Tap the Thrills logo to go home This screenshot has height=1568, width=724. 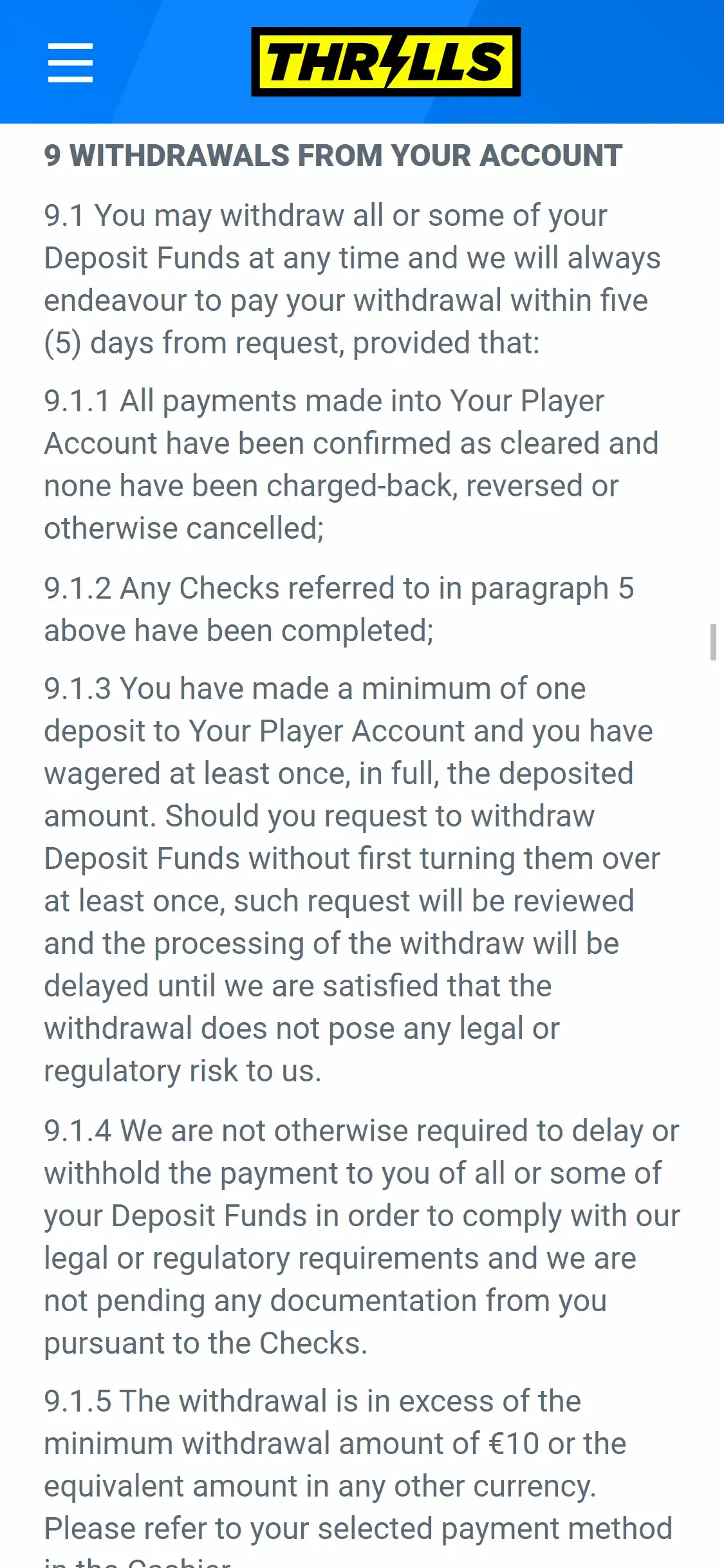[x=385, y=62]
